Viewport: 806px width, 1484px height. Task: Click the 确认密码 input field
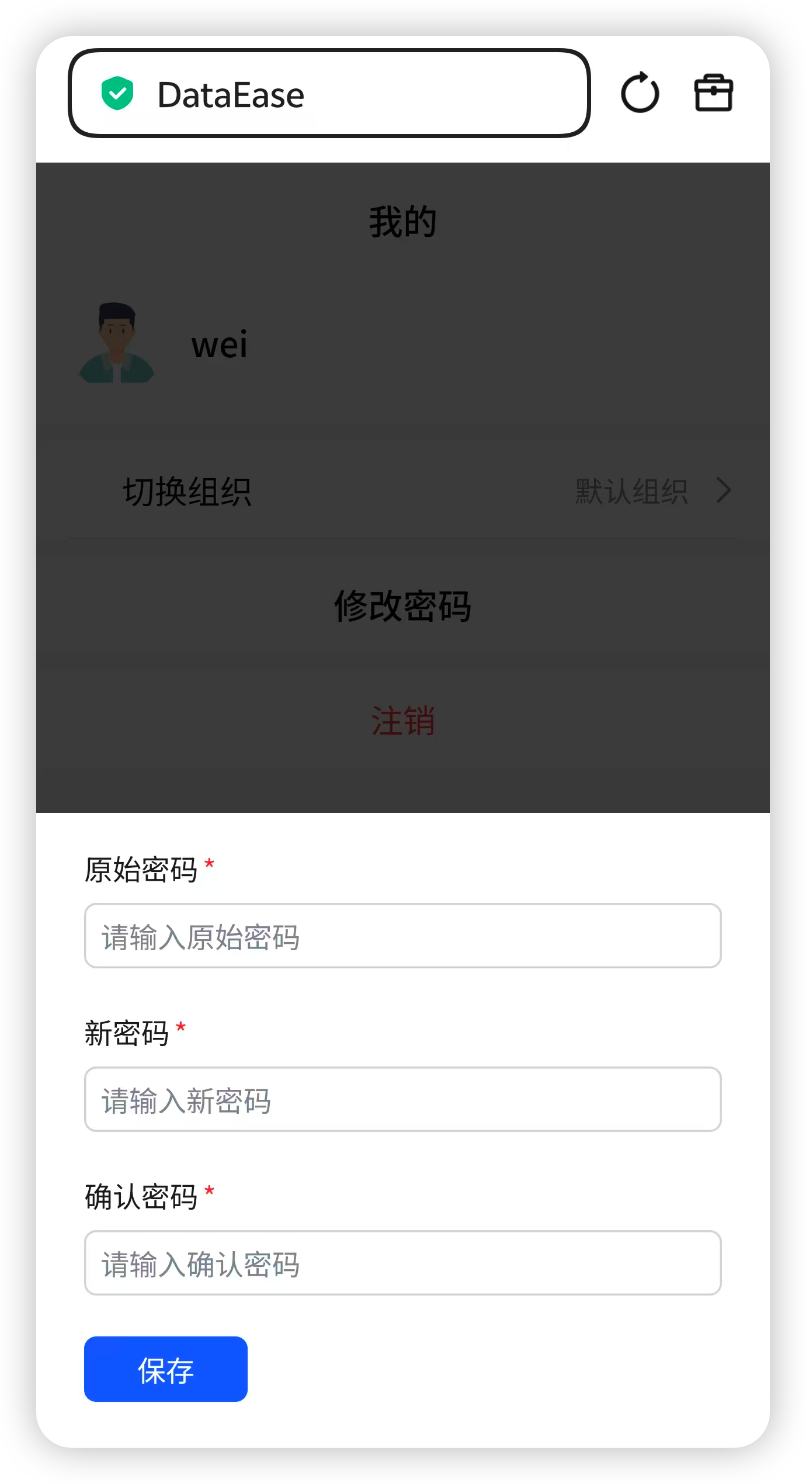(x=403, y=1262)
